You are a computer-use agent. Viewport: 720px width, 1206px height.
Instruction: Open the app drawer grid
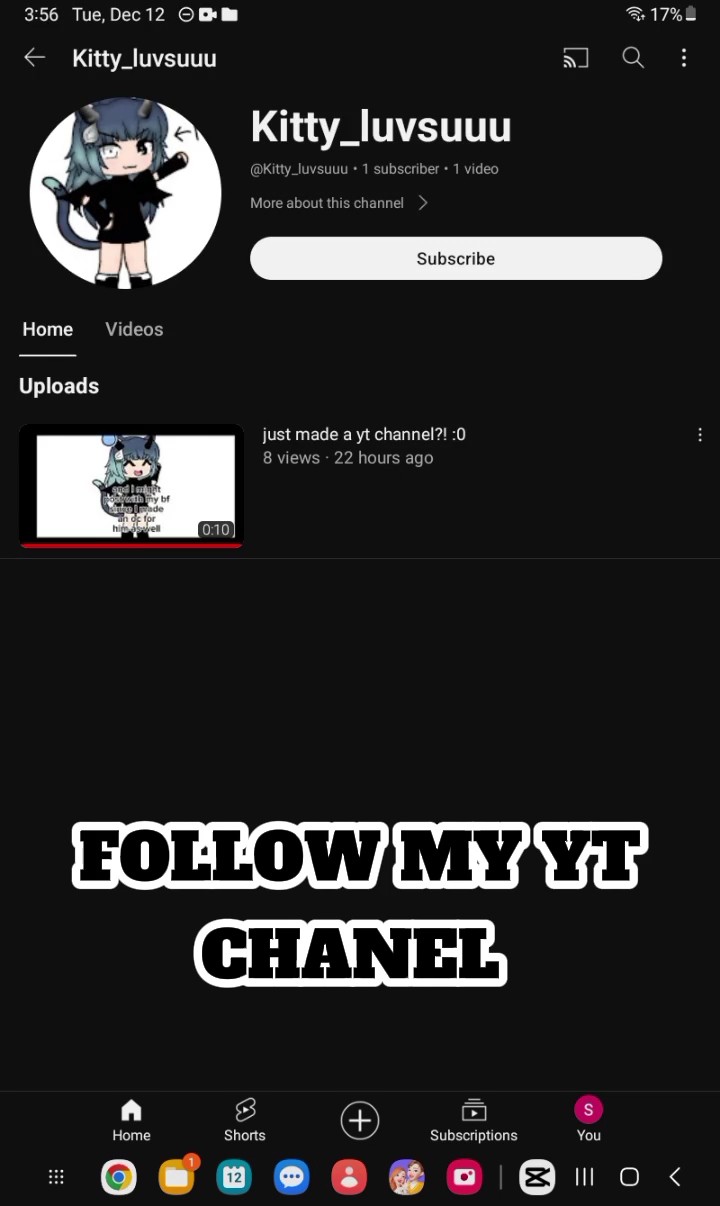[x=57, y=1177]
